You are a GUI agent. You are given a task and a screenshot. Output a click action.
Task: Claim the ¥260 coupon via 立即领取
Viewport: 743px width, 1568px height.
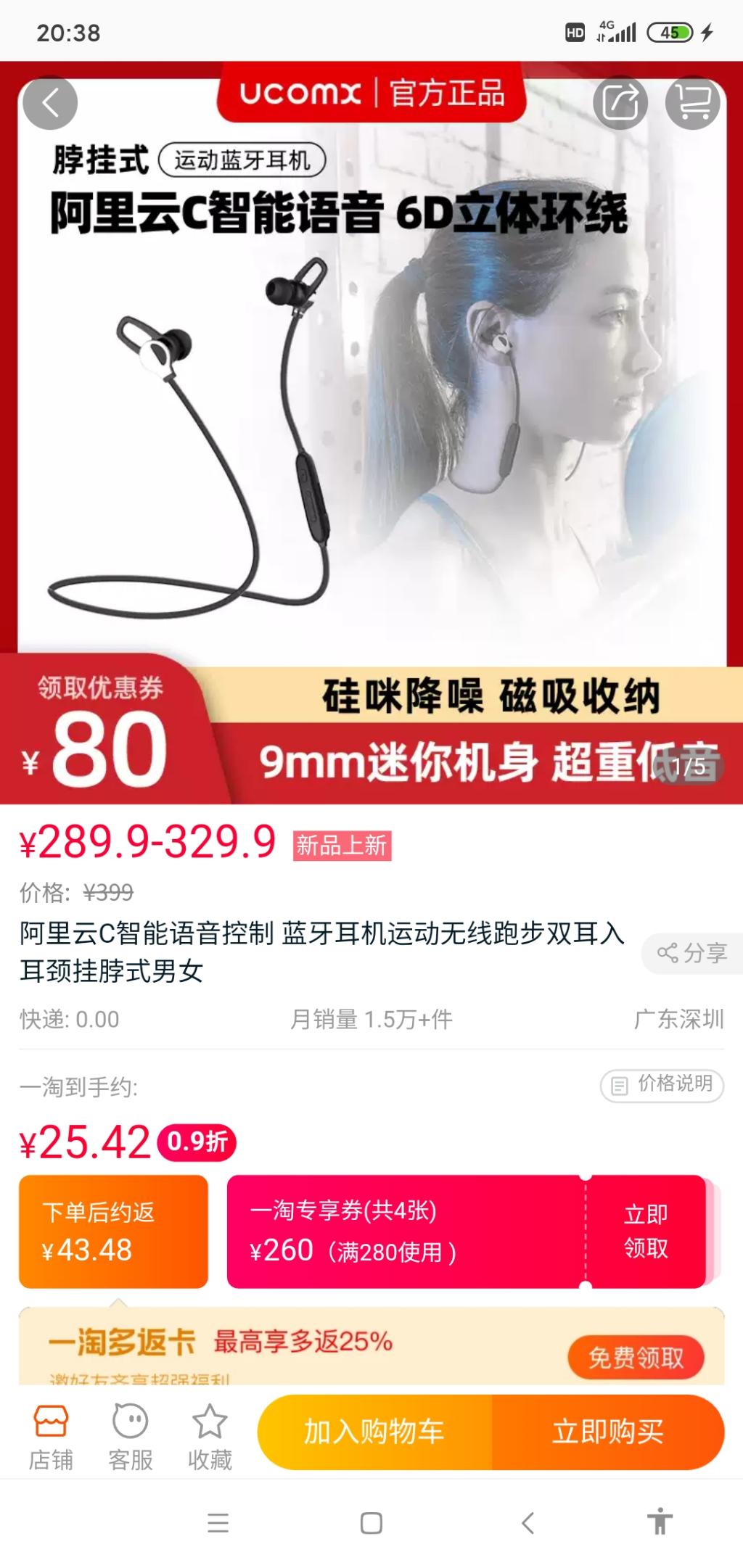645,1231
